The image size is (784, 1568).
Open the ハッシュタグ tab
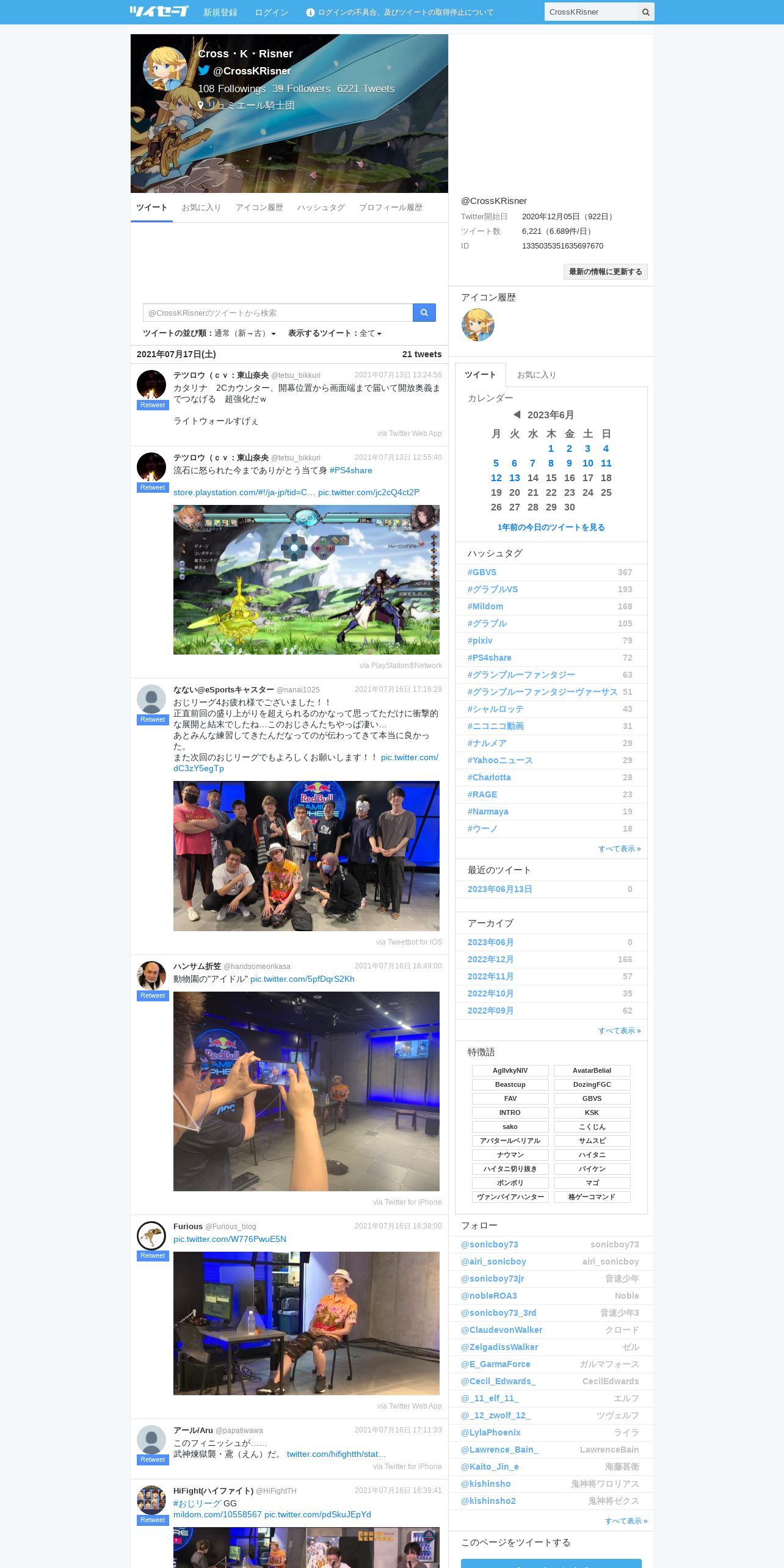pyautogui.click(x=321, y=208)
